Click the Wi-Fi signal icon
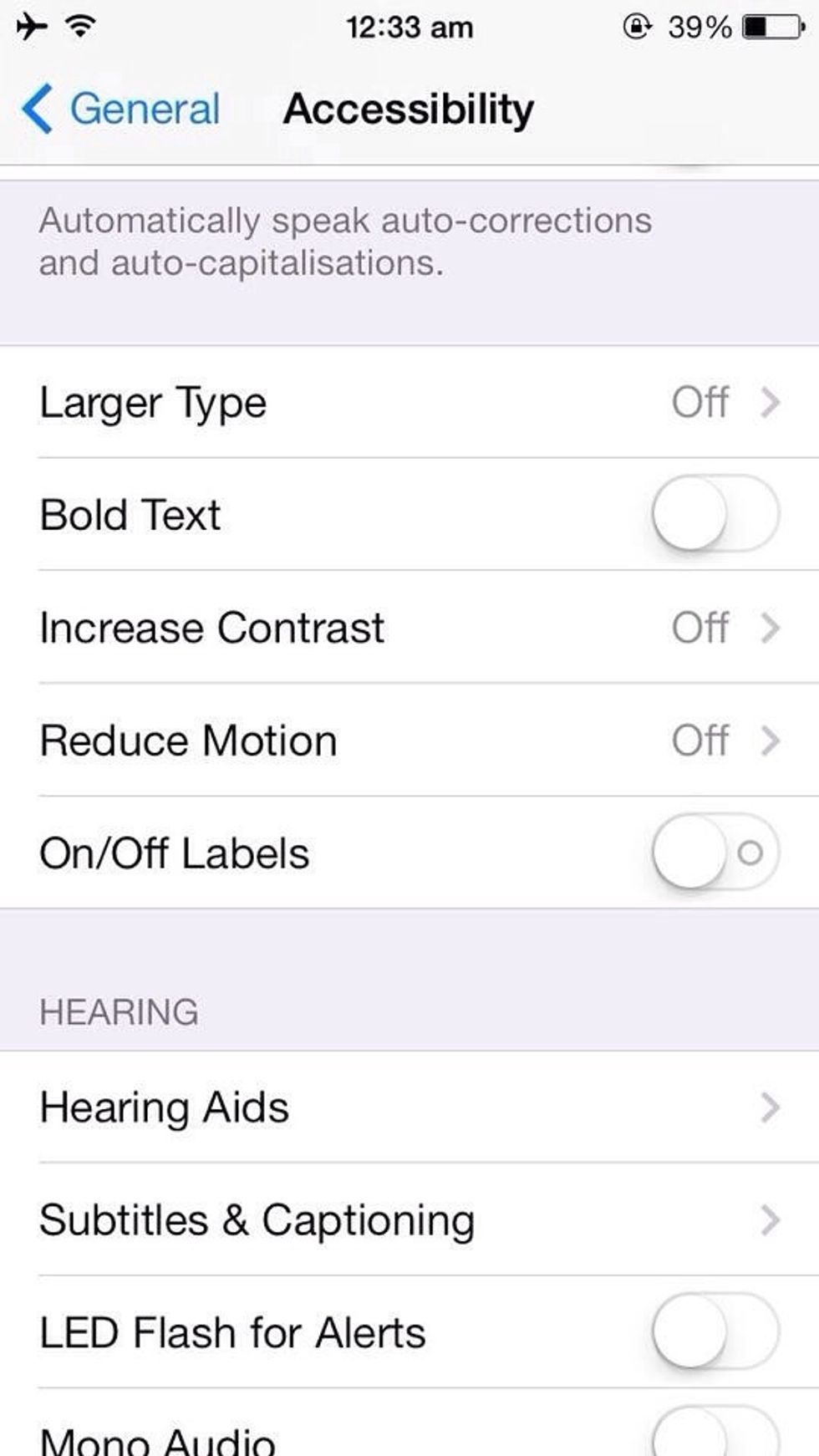The width and height of the screenshot is (819, 1456). [79, 25]
